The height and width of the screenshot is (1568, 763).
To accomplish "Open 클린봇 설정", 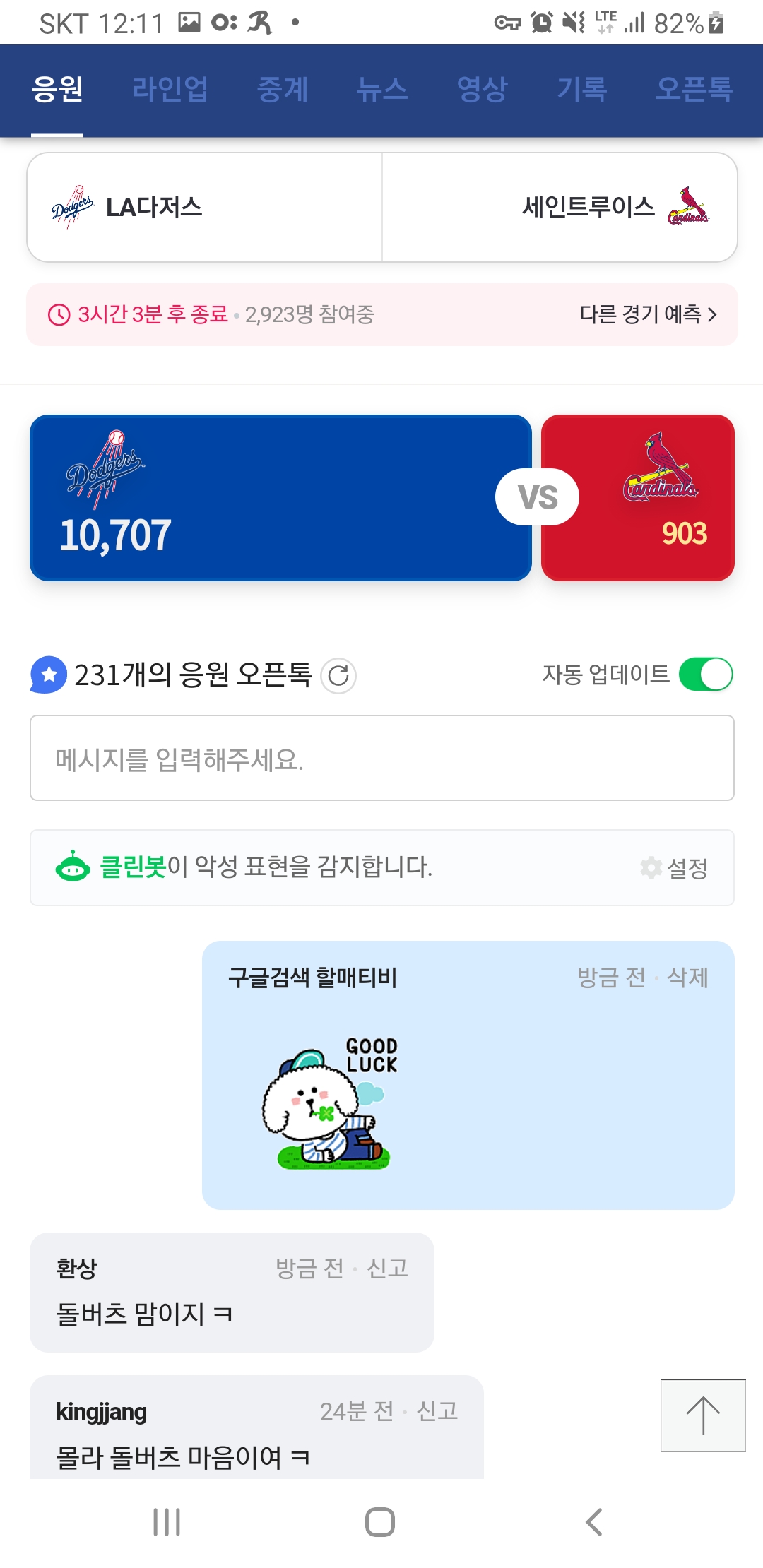I will 675,868.
